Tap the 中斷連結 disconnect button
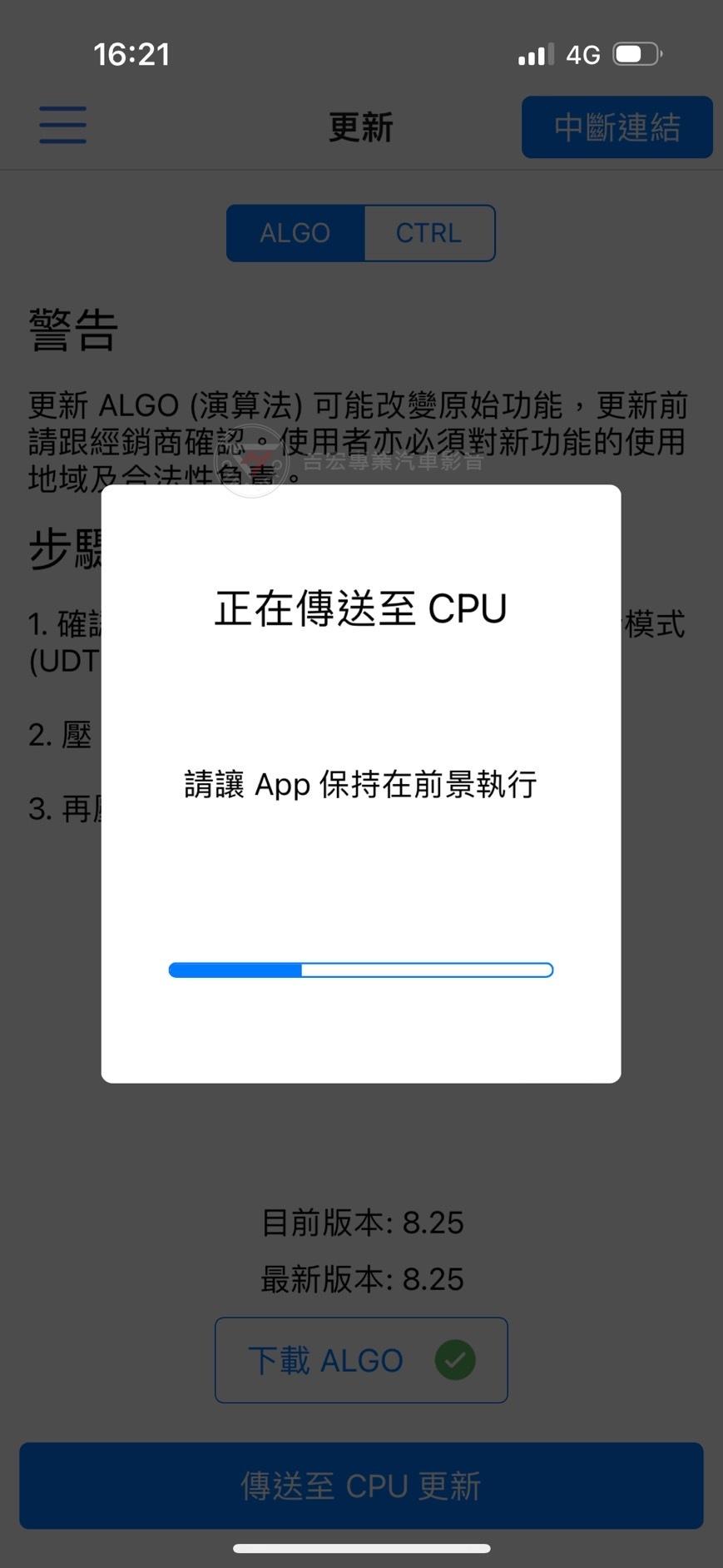The height and width of the screenshot is (1568, 723). (x=617, y=127)
